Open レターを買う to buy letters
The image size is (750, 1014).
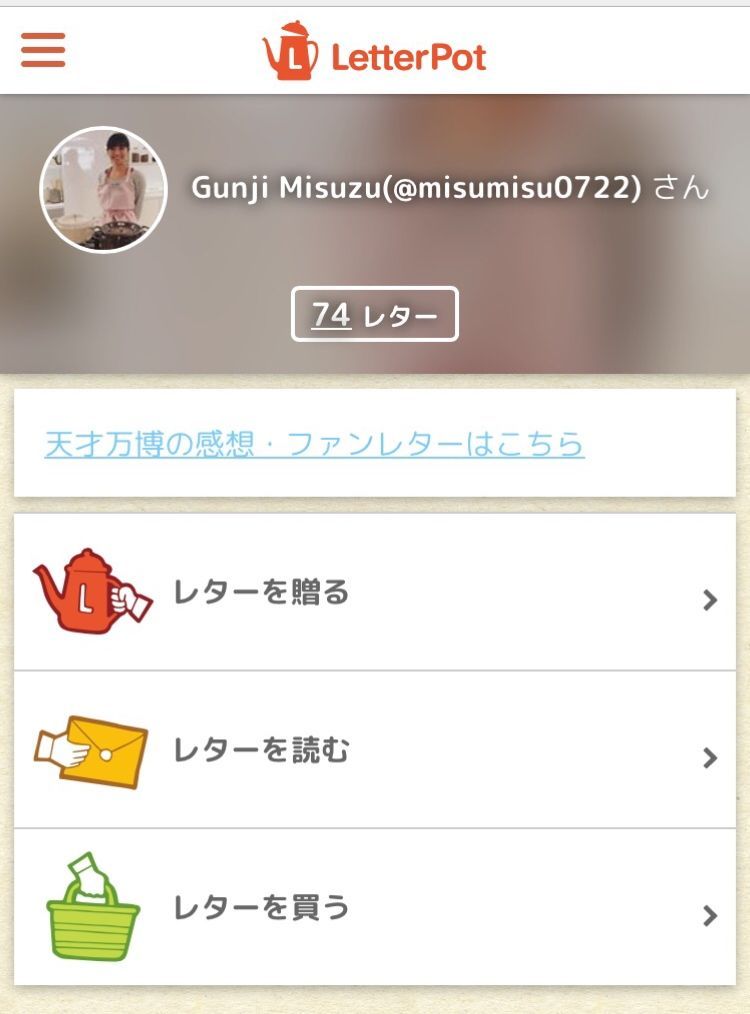374,908
